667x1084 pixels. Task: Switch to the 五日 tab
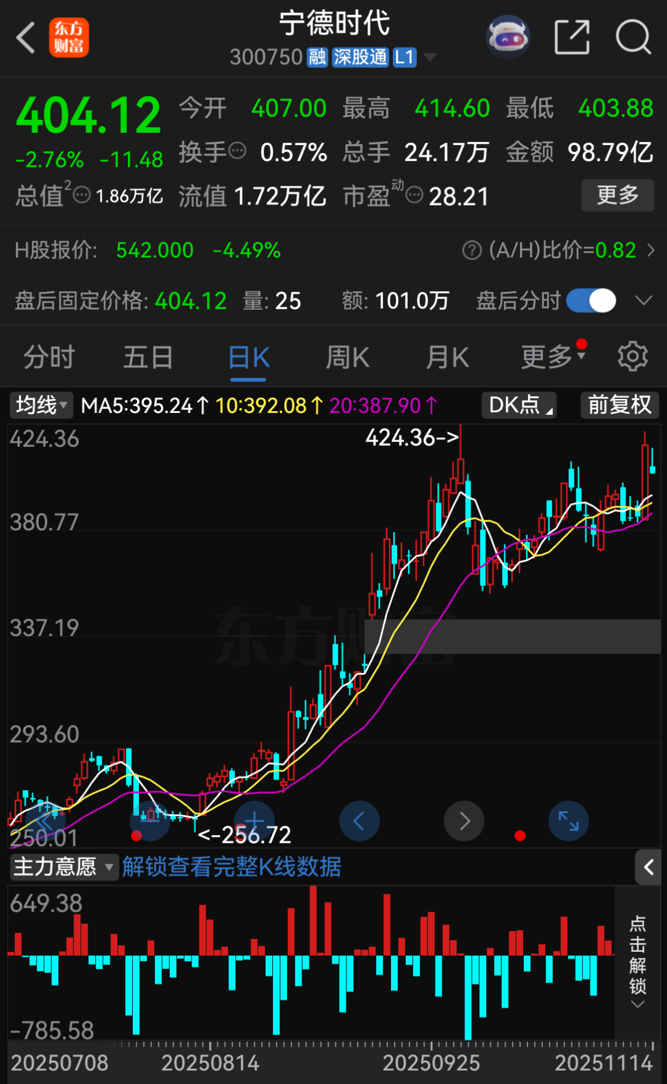point(148,356)
